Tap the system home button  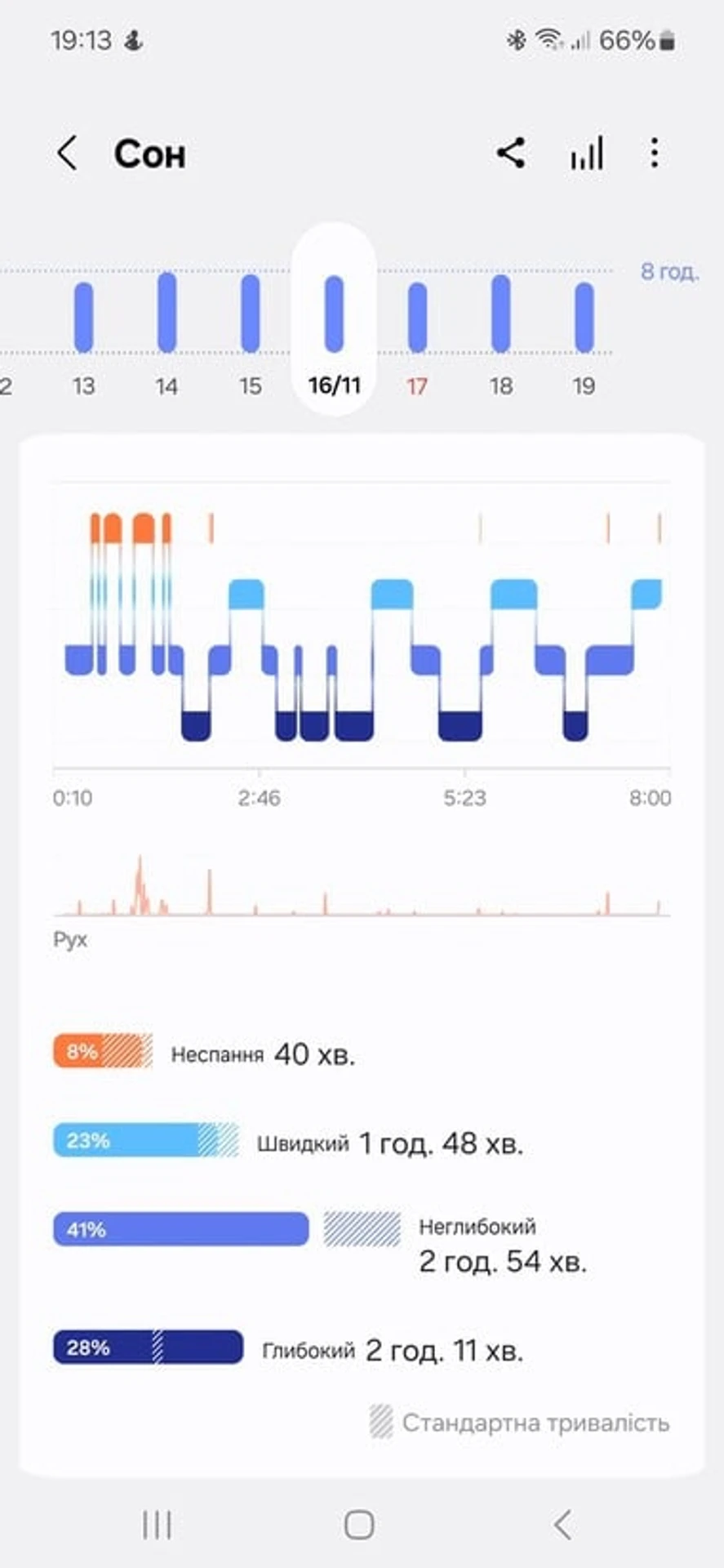coord(359,1524)
